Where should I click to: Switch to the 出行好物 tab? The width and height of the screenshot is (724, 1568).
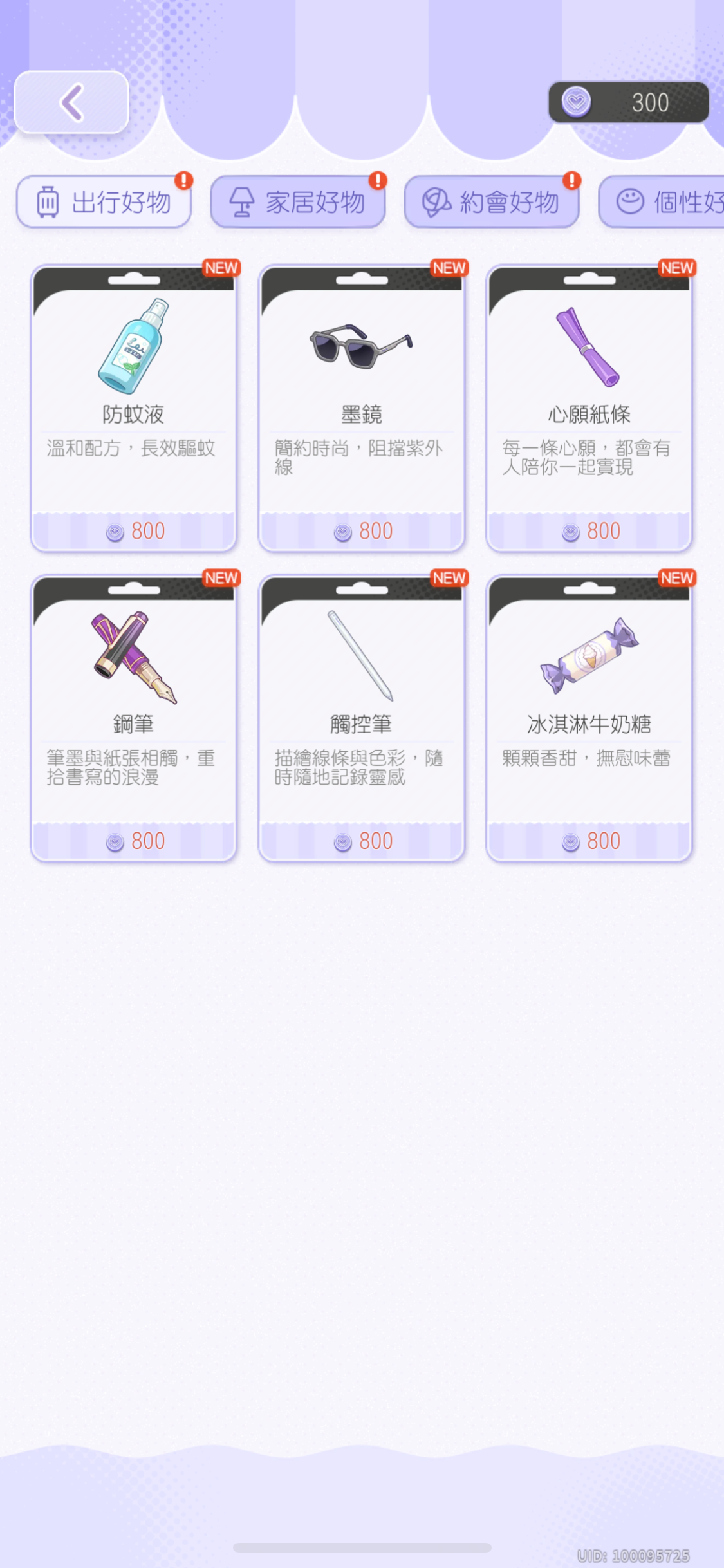pyautogui.click(x=104, y=202)
